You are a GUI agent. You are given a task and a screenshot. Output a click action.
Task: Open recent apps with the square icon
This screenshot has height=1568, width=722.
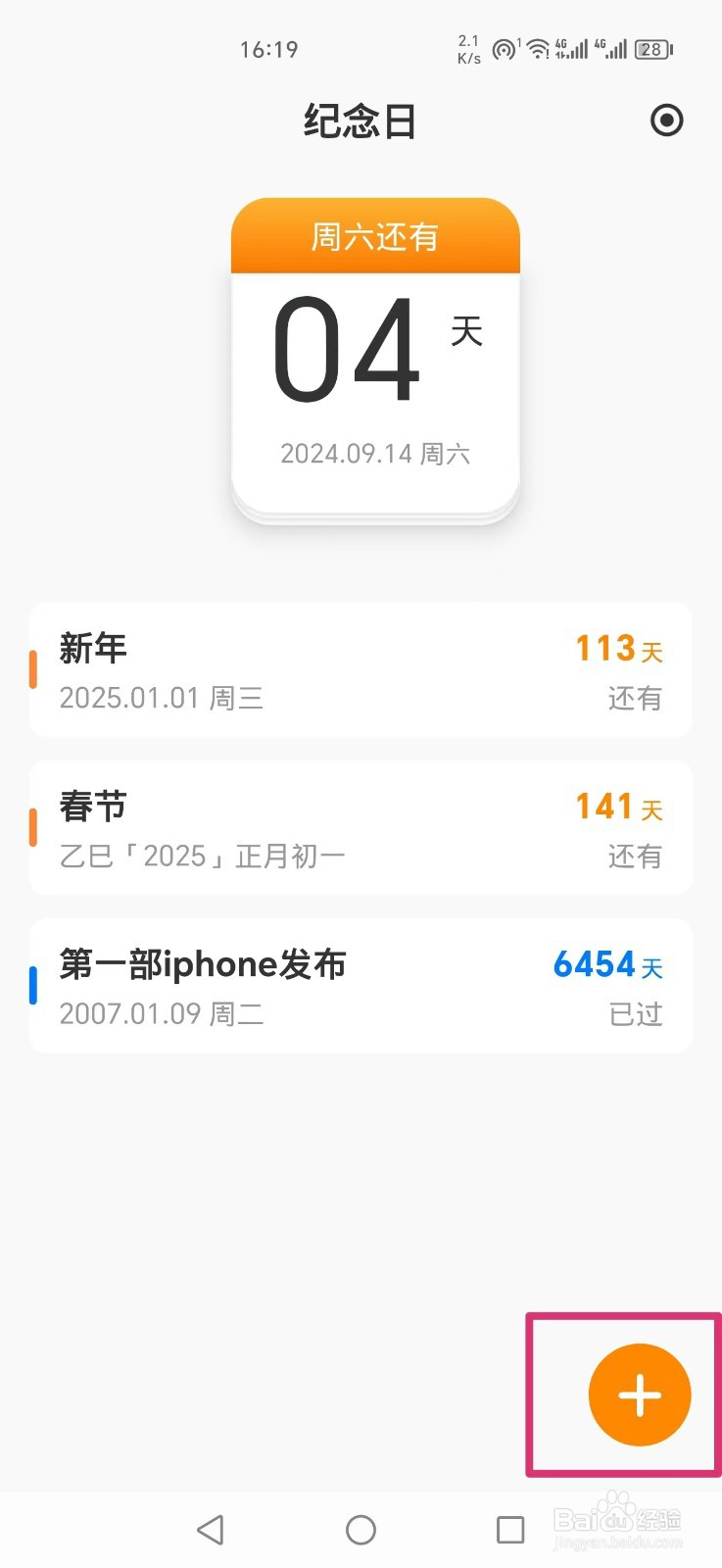point(509,1529)
